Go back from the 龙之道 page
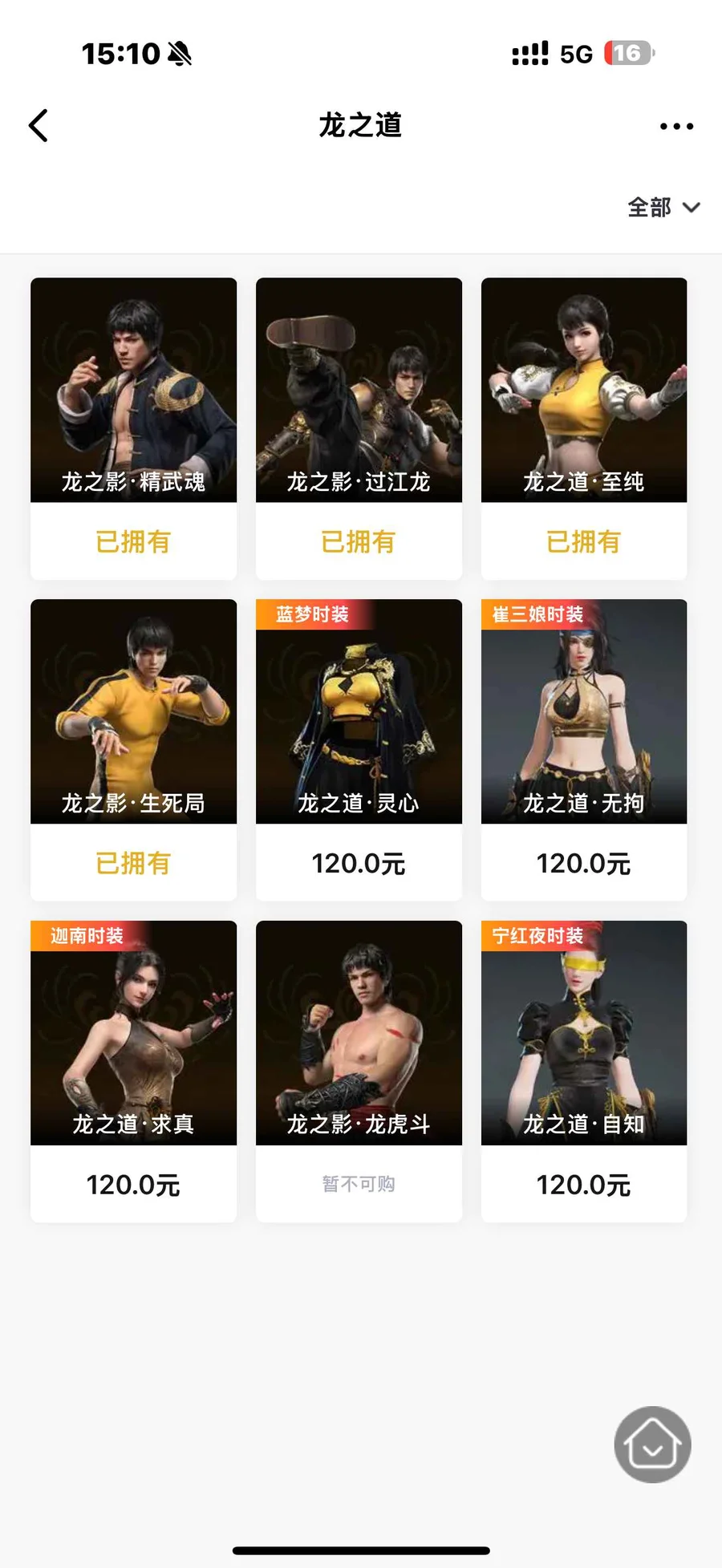The width and height of the screenshot is (722, 1568). [39, 126]
